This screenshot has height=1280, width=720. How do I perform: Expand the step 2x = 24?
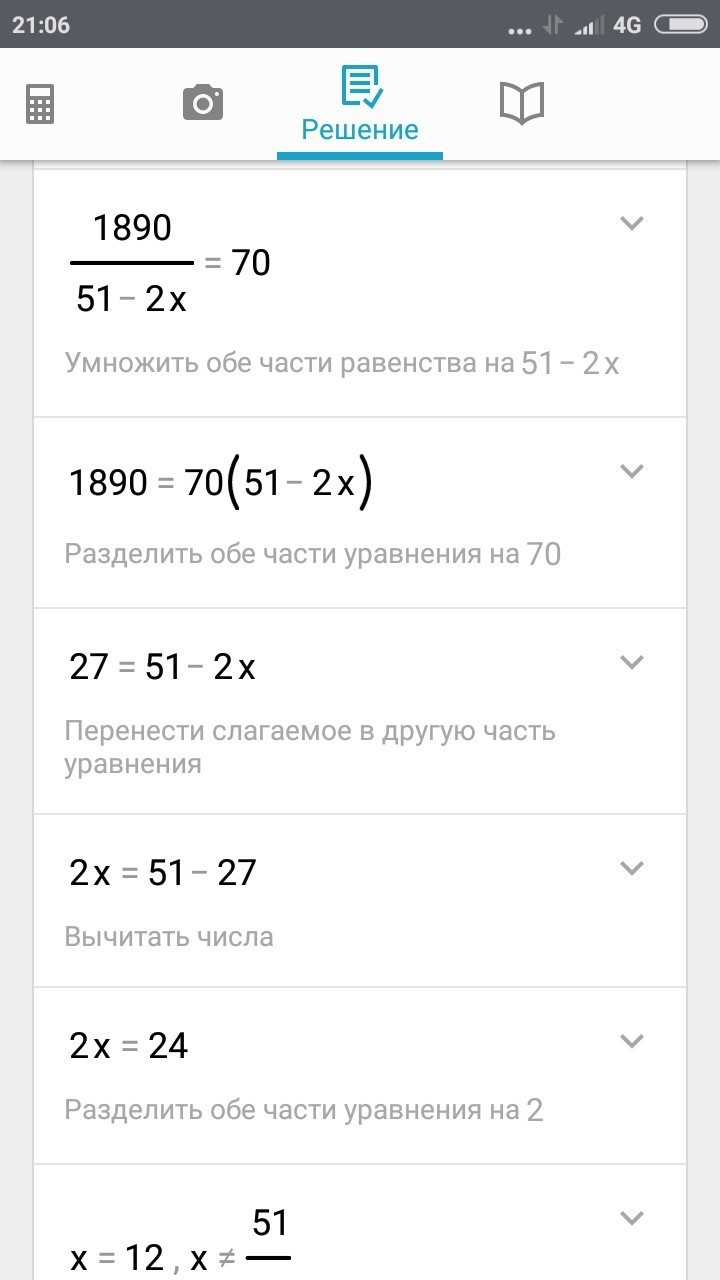[x=631, y=1041]
